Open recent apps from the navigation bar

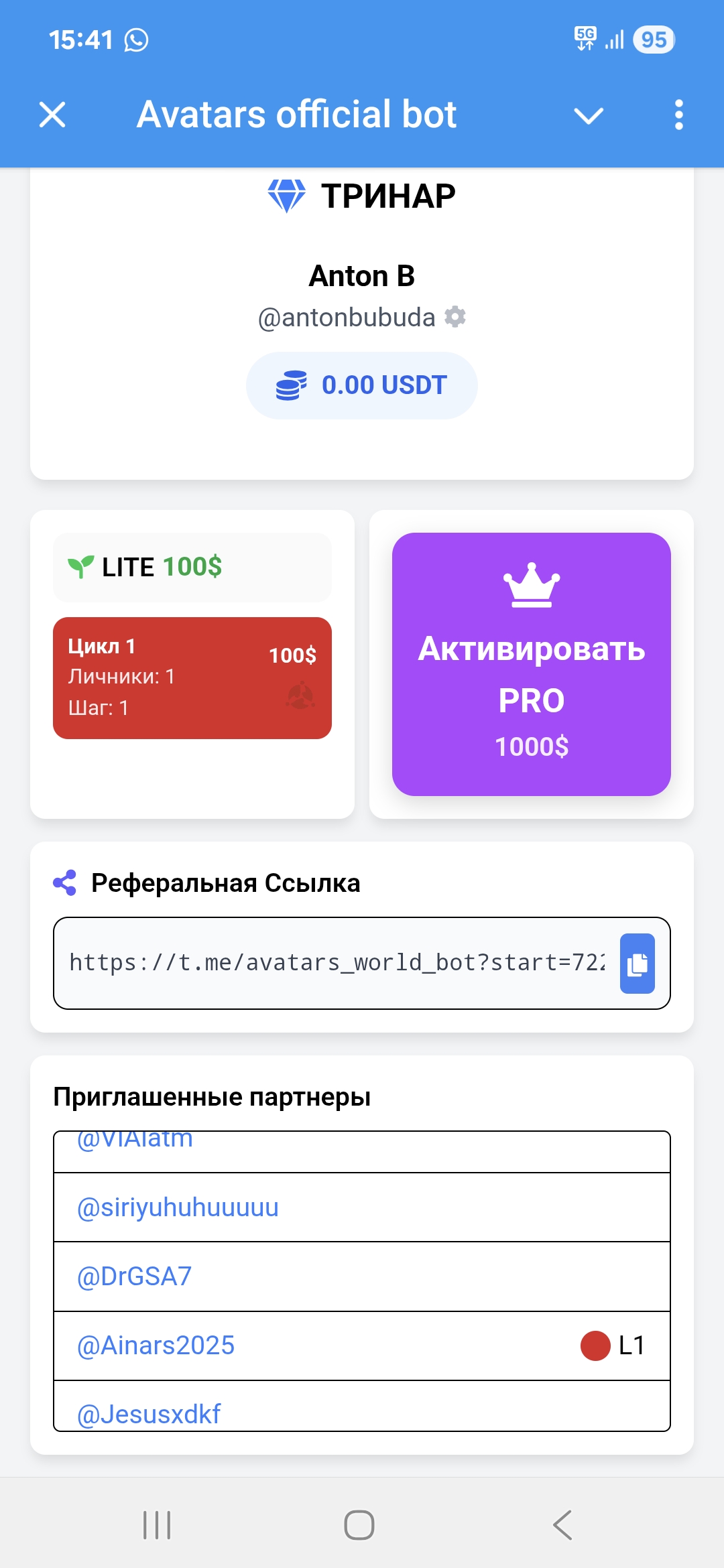(157, 1525)
